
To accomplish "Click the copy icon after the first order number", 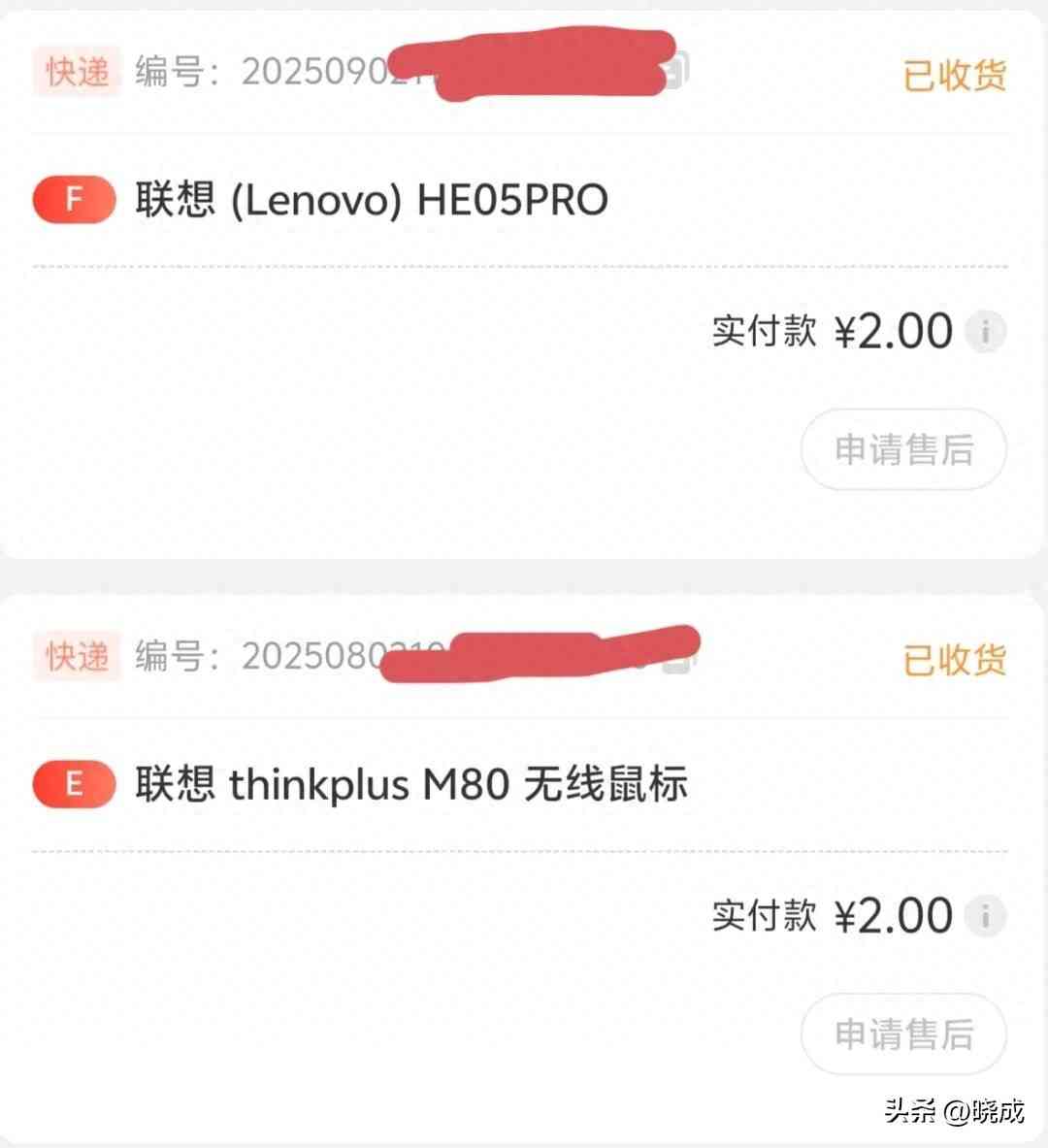I will [x=676, y=70].
